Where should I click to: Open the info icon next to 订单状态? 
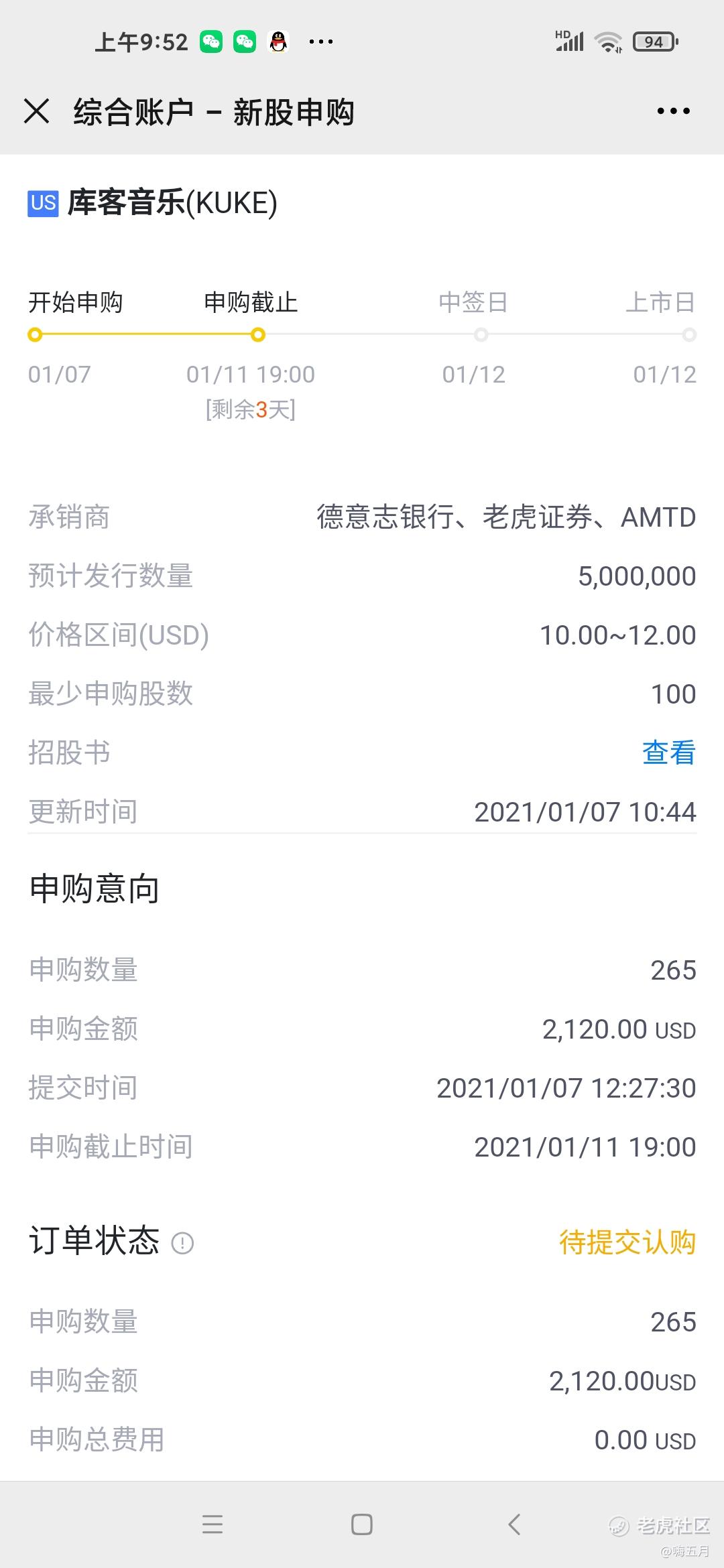(x=182, y=1243)
